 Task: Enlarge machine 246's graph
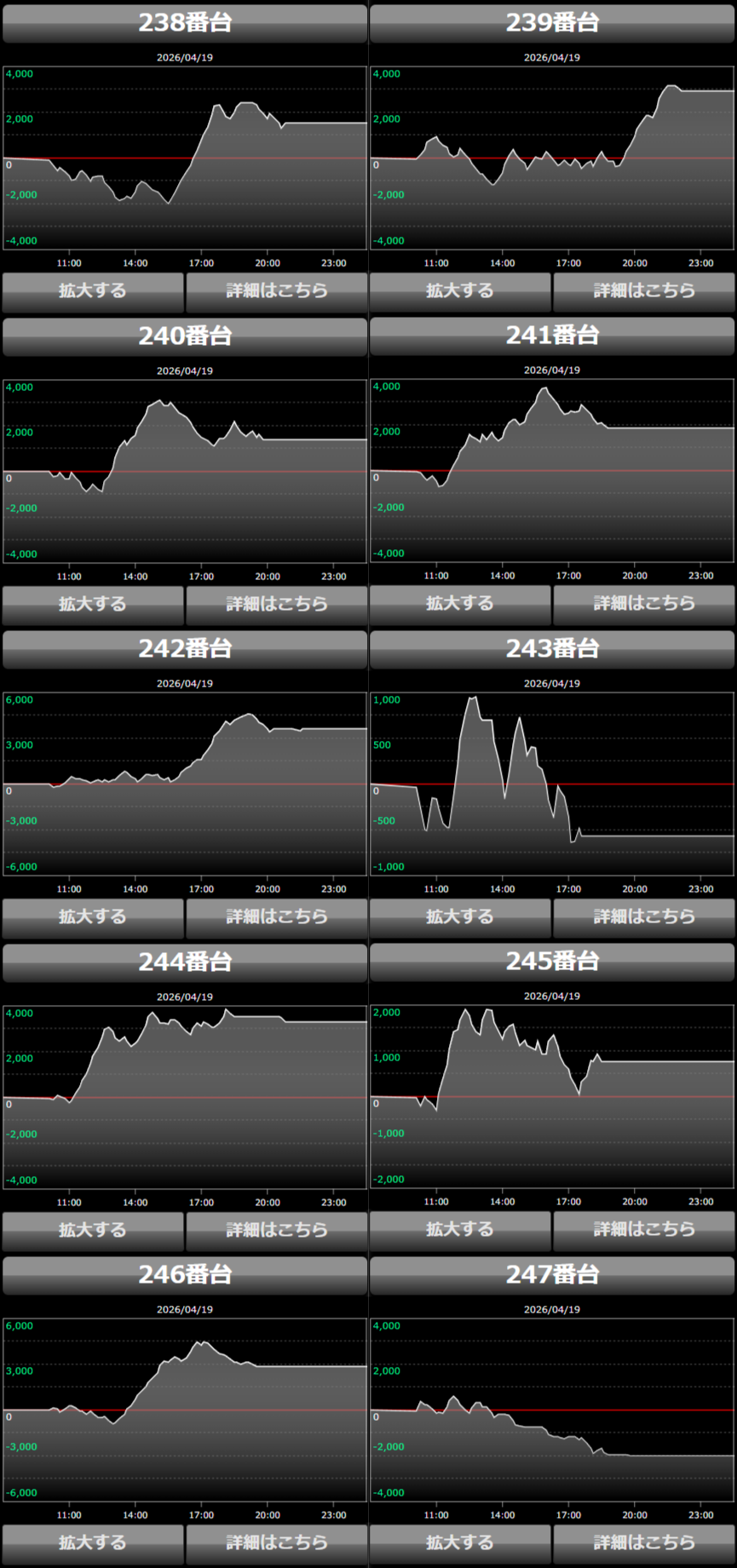93,1543
